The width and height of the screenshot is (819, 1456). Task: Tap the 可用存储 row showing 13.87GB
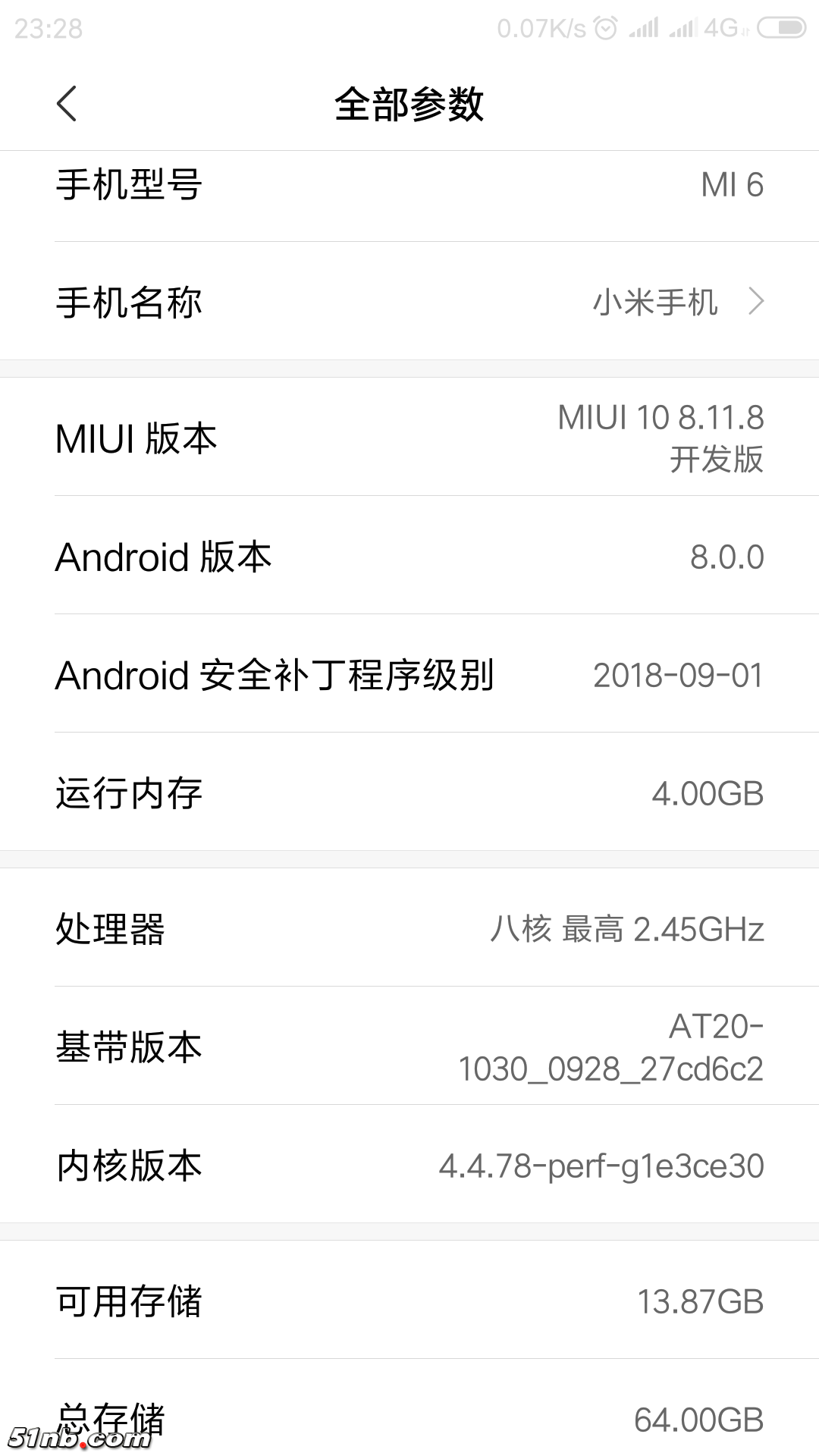409,1300
